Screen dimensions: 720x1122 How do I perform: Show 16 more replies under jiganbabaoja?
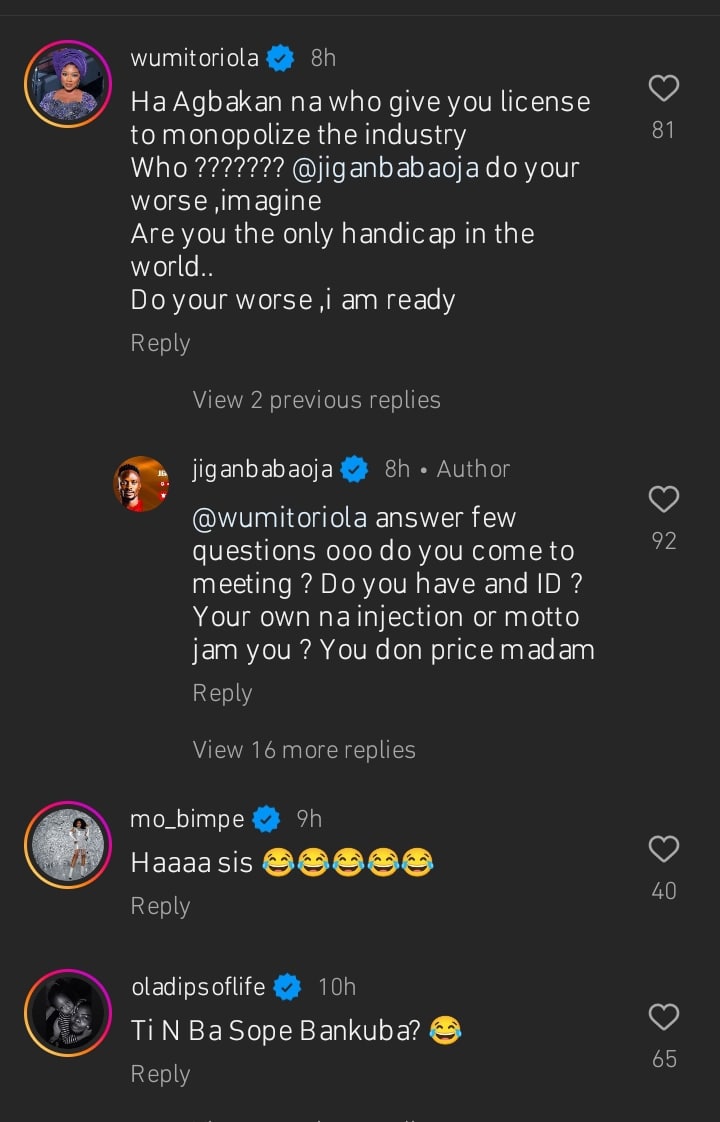click(x=304, y=749)
